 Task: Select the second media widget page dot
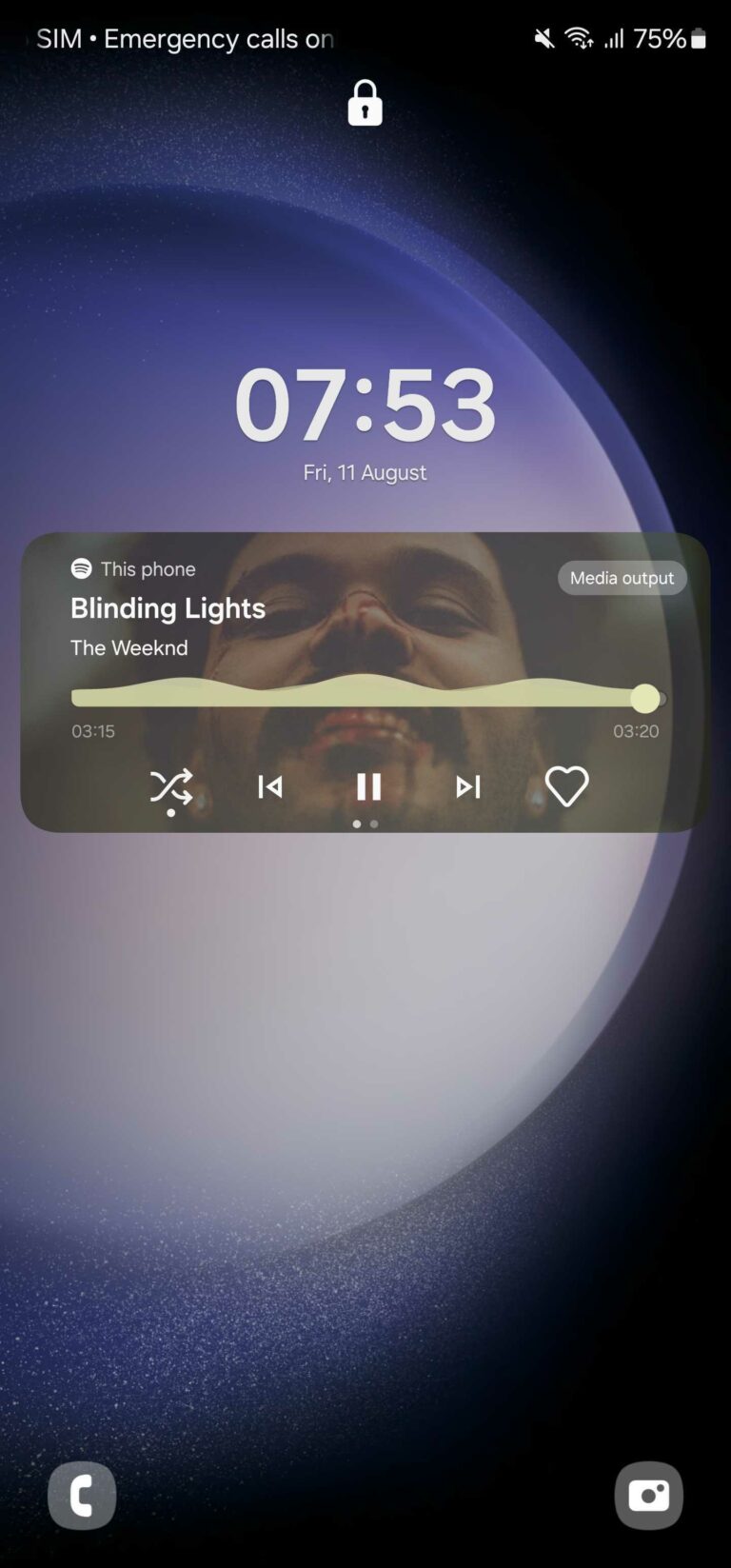(373, 824)
